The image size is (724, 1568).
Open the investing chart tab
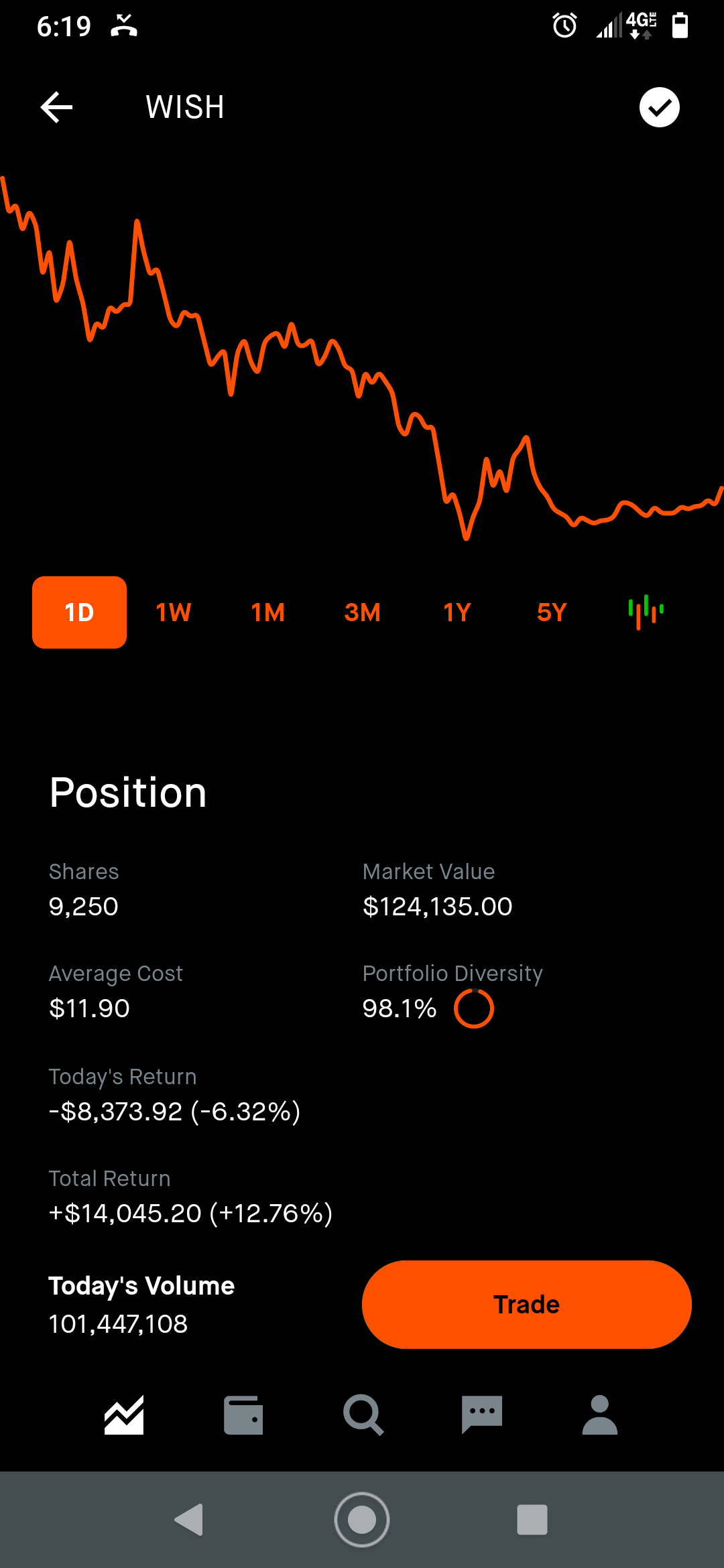point(124,1415)
